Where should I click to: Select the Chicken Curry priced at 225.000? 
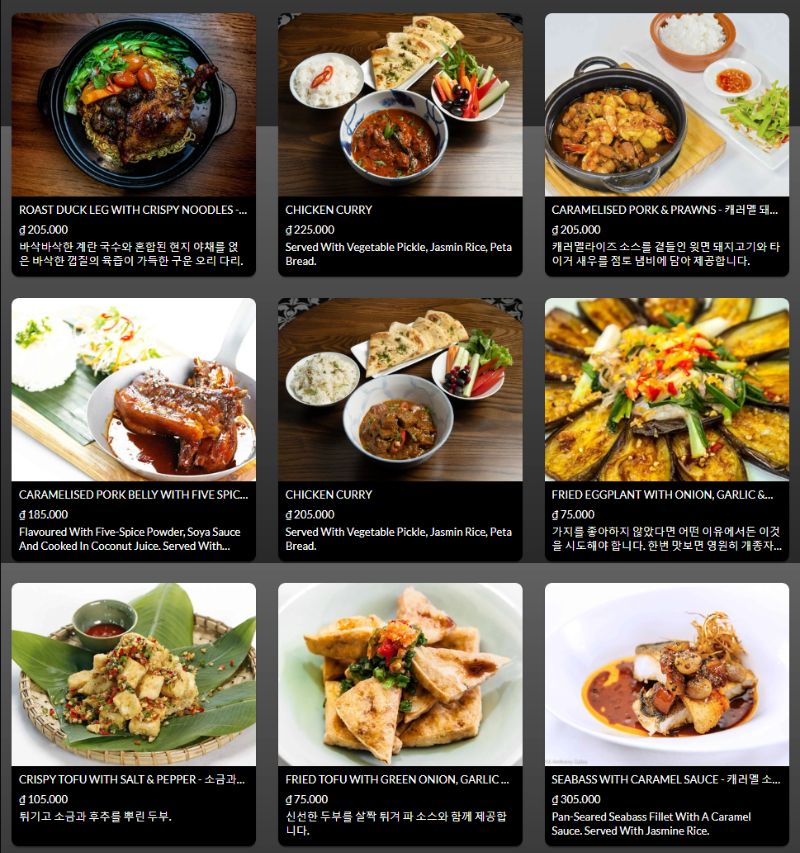[x=400, y=144]
